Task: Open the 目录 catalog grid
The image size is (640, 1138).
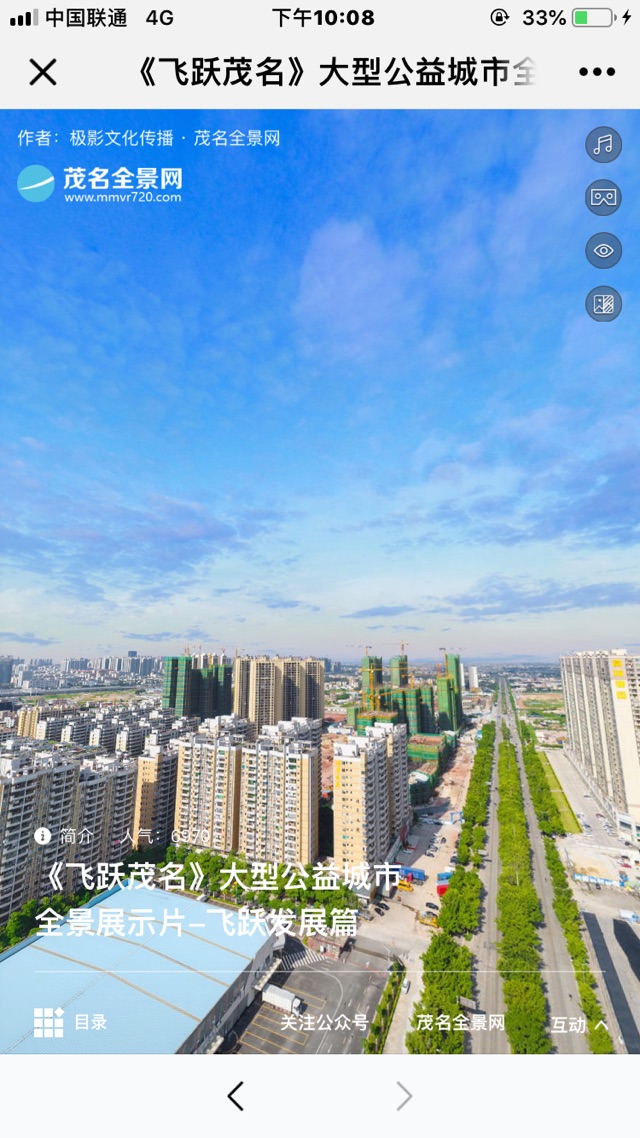Action: click(x=70, y=1022)
